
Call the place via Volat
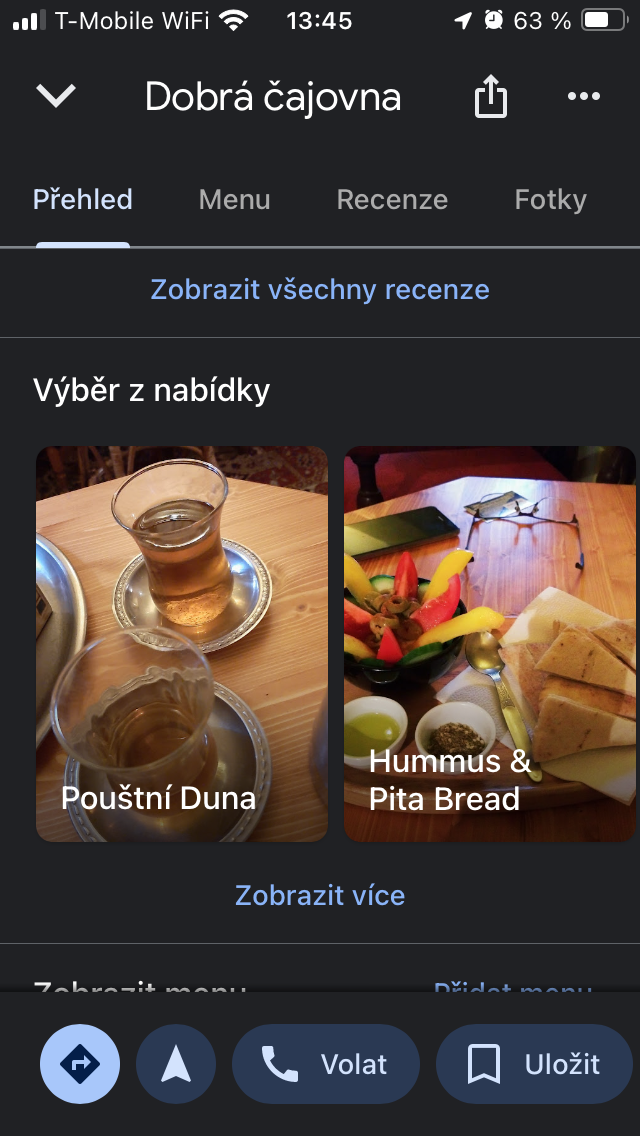[326, 1064]
